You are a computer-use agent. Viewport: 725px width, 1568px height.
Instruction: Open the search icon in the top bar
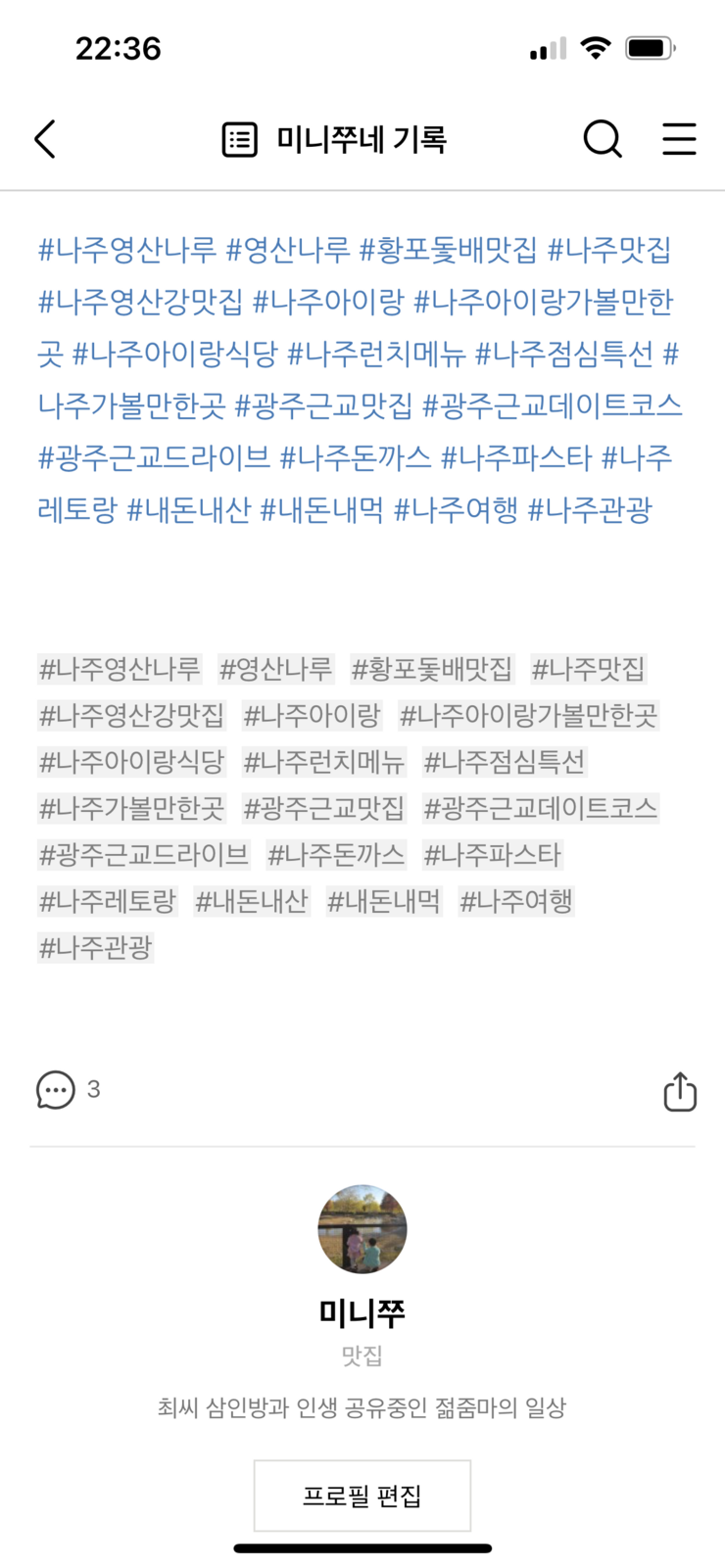pyautogui.click(x=603, y=139)
